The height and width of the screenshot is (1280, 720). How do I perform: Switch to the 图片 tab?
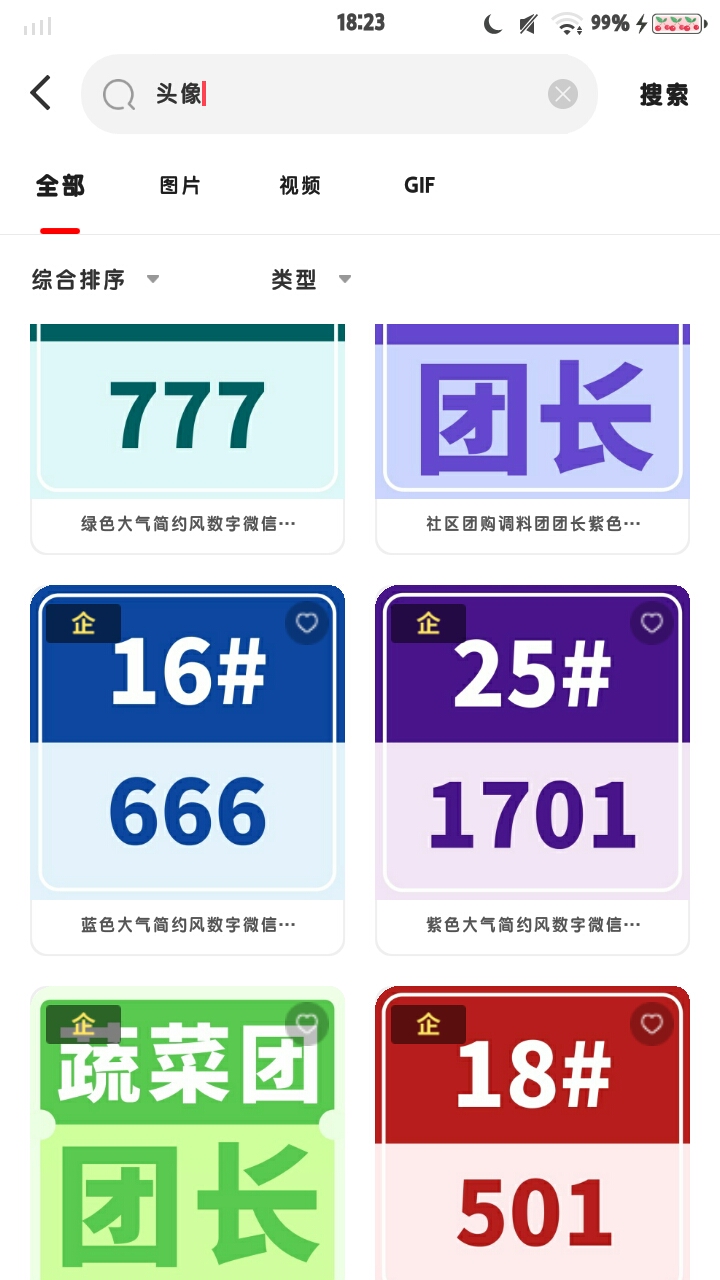pos(179,185)
